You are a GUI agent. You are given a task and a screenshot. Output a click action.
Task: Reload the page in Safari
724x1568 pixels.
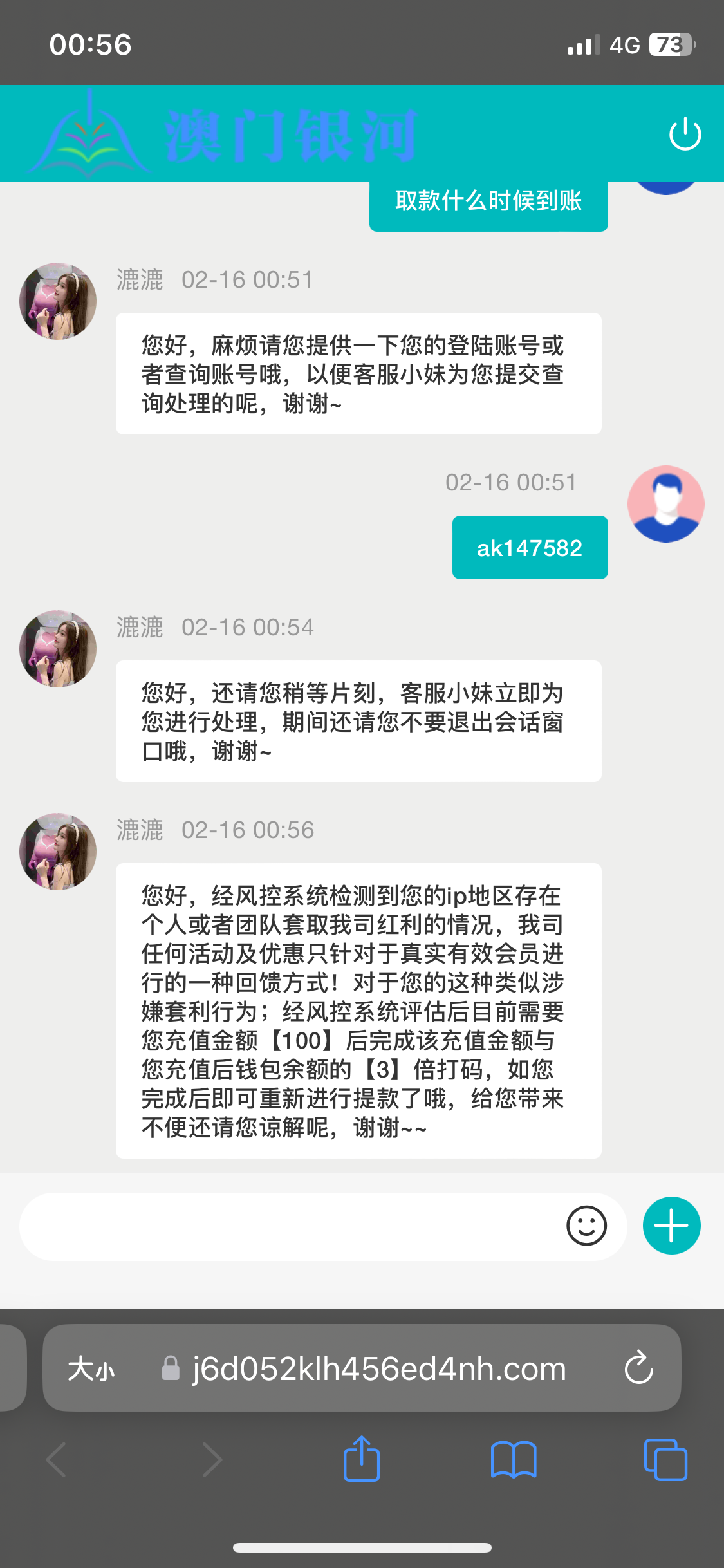[x=638, y=1368]
